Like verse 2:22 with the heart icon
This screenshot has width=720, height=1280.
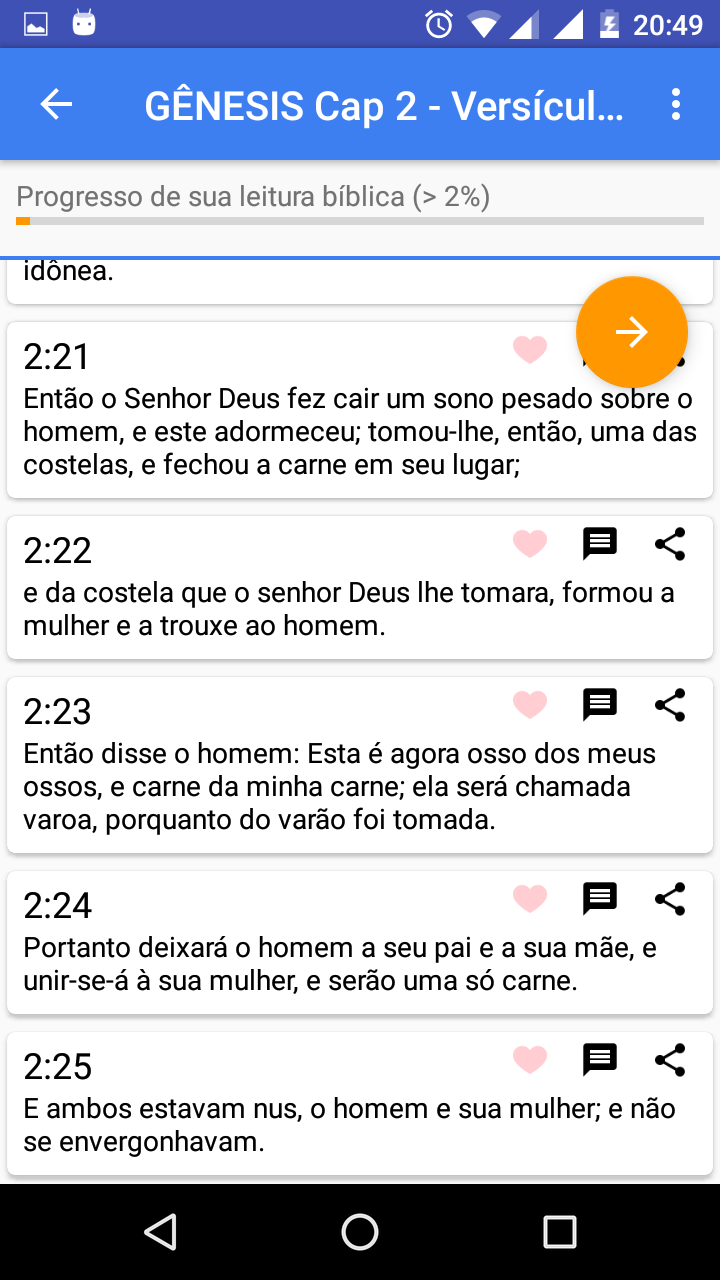tap(530, 544)
